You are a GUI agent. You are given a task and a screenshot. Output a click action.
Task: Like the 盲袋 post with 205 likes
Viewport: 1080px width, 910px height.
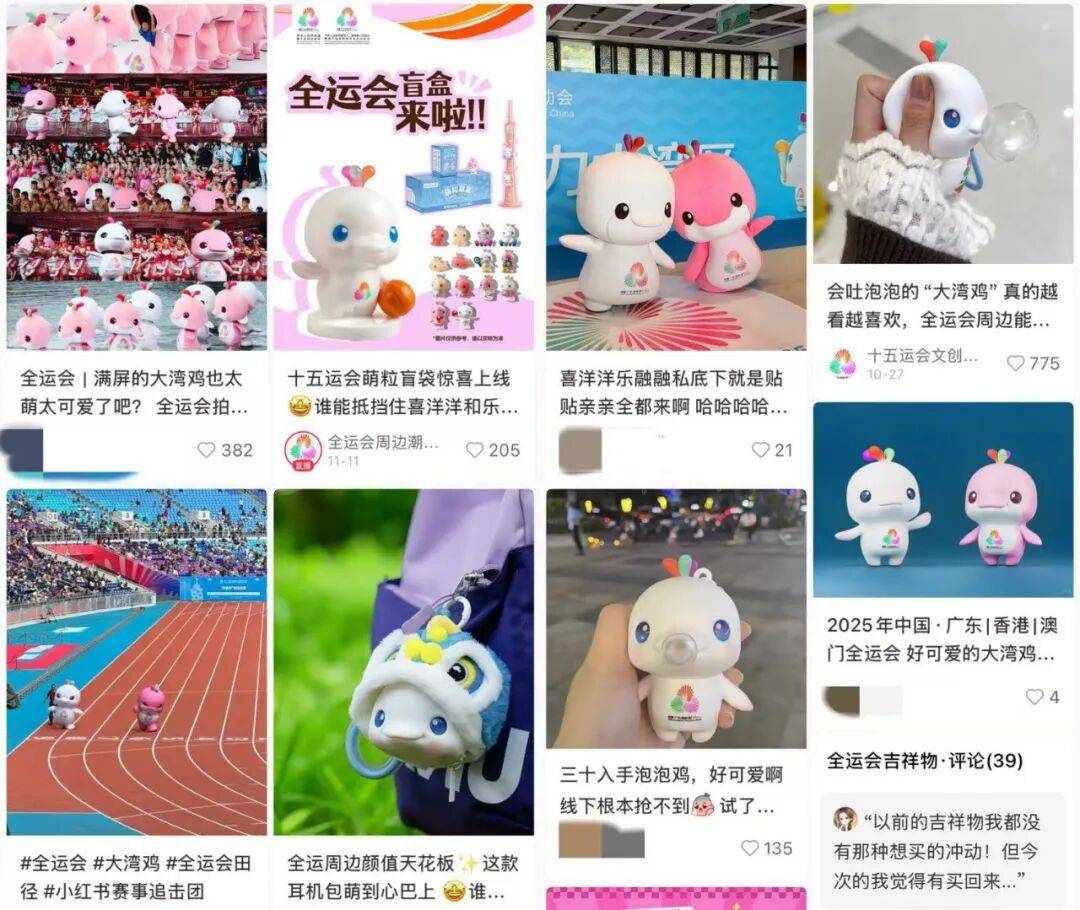(475, 450)
